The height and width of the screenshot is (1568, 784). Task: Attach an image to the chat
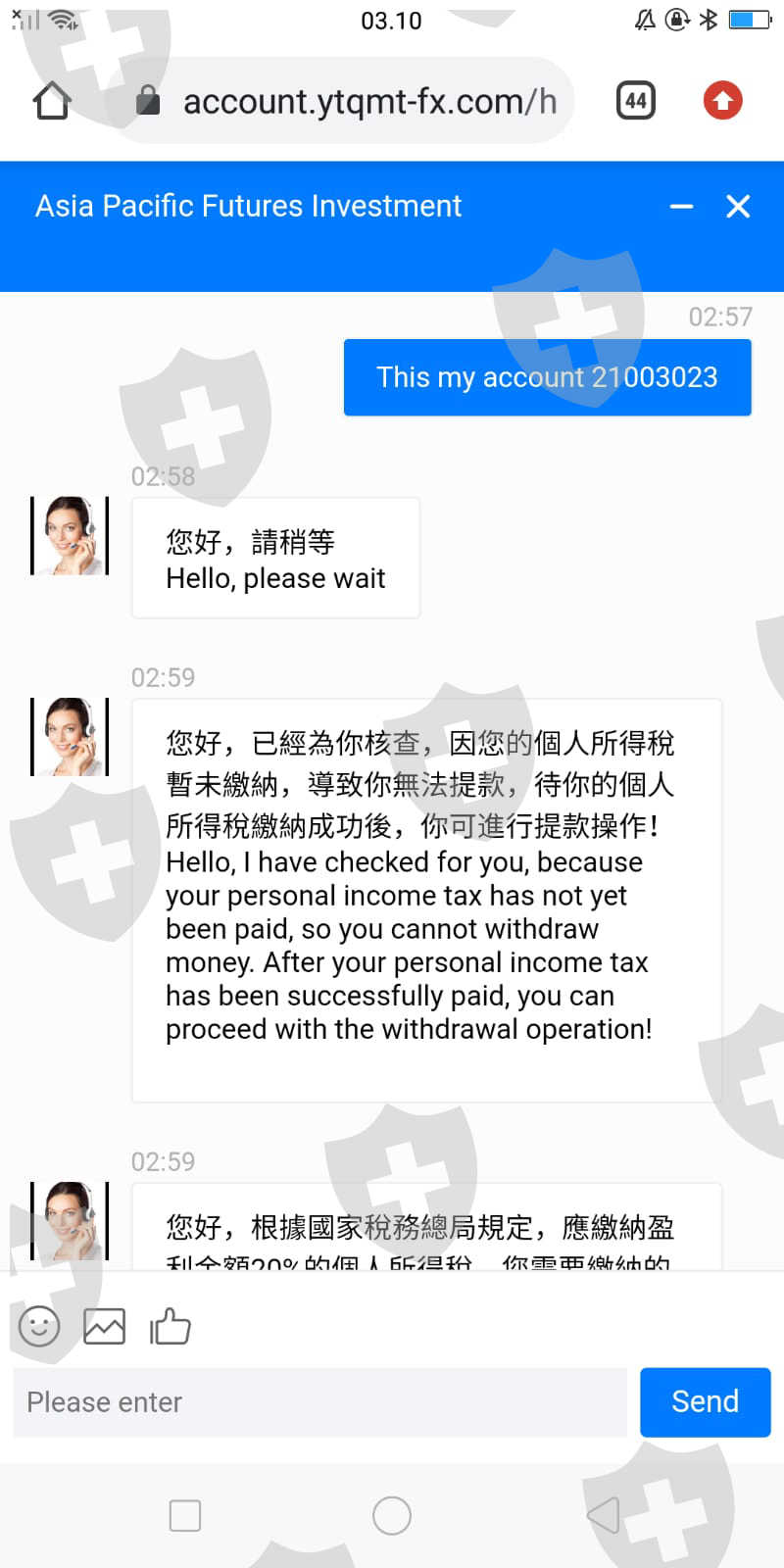click(104, 1327)
